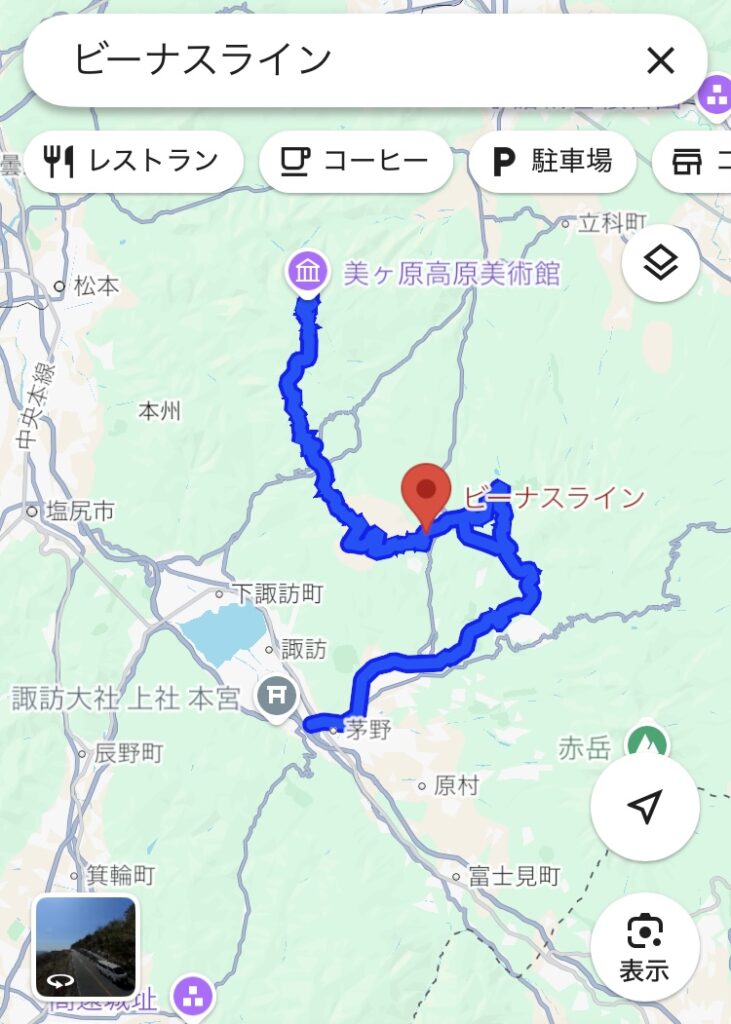Viewport: 731px width, 1024px height.
Task: Open the 表示 lens button
Action: coord(644,946)
